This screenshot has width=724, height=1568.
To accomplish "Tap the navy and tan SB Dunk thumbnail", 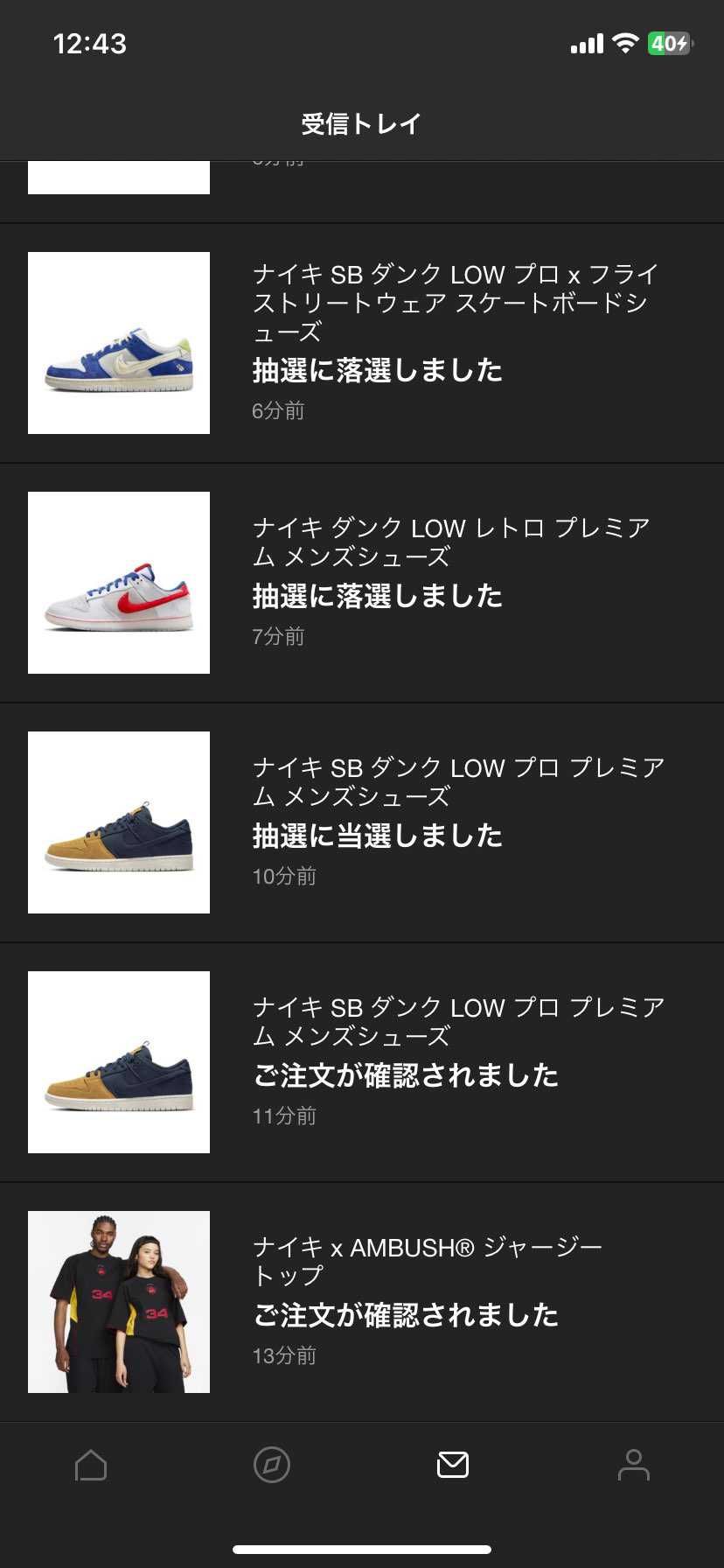I will (118, 822).
